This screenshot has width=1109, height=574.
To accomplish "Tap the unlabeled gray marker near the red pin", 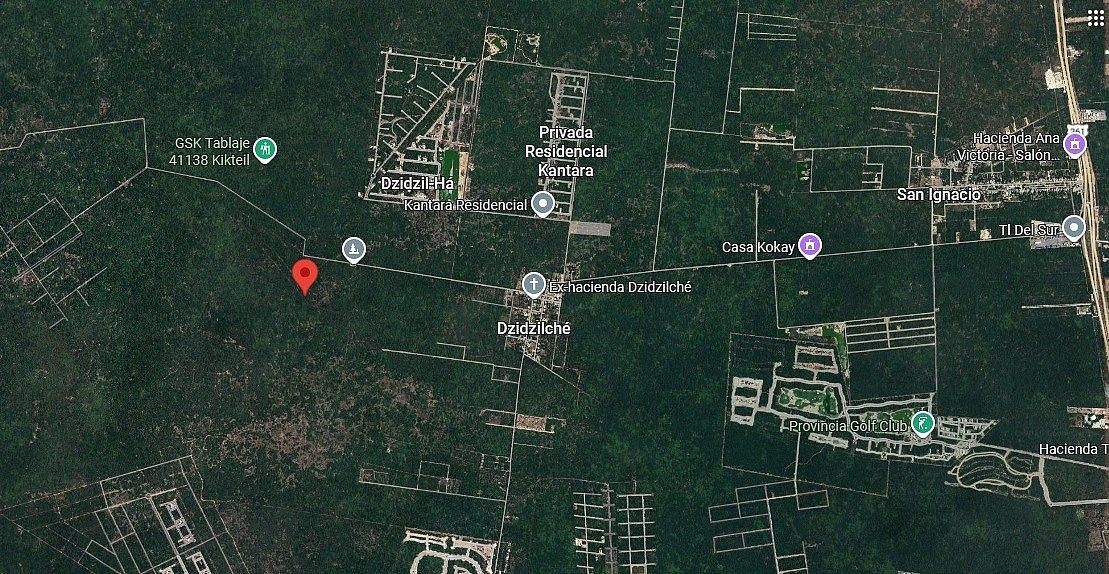I will click(x=354, y=249).
